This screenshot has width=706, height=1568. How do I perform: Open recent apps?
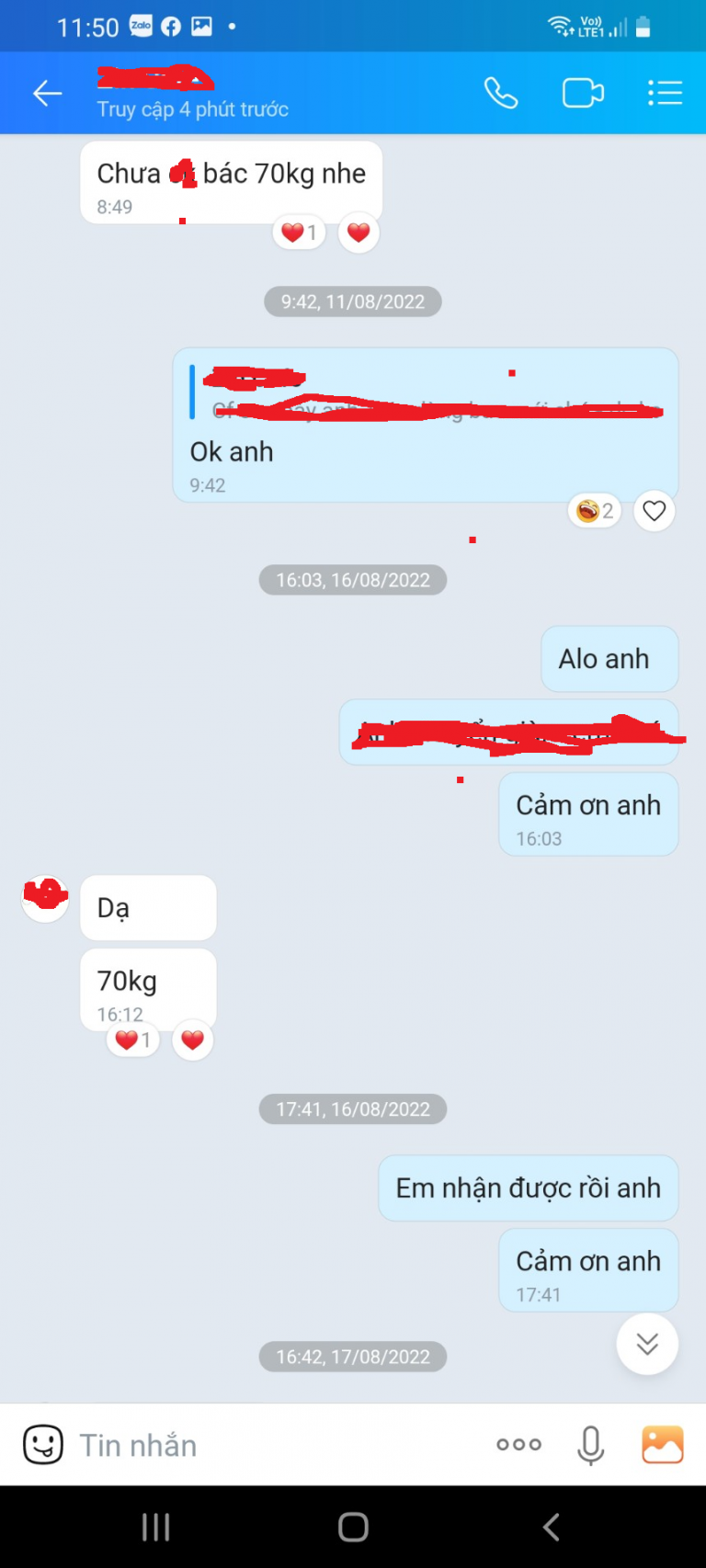click(155, 1528)
